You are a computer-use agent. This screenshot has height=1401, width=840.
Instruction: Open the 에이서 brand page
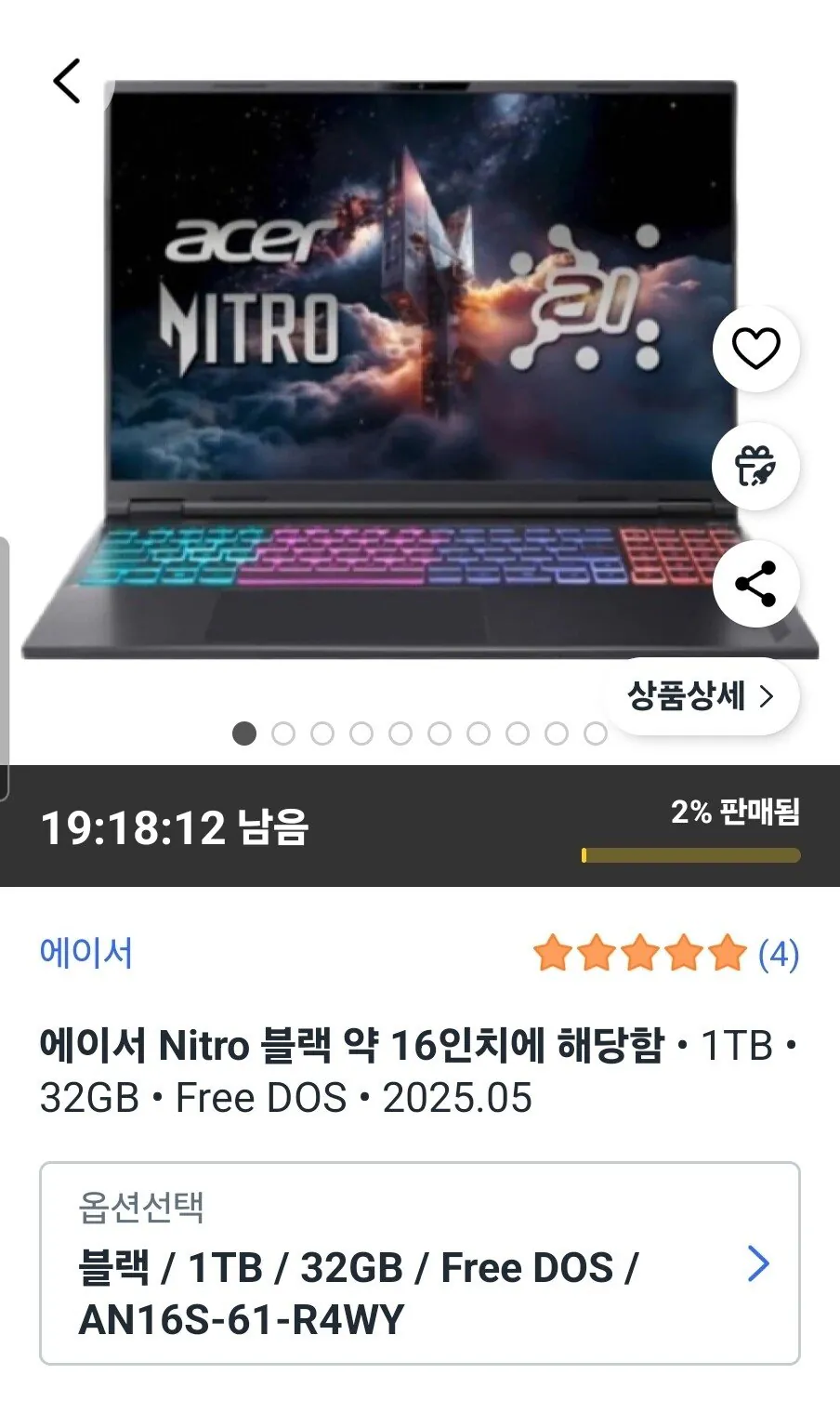tap(89, 952)
